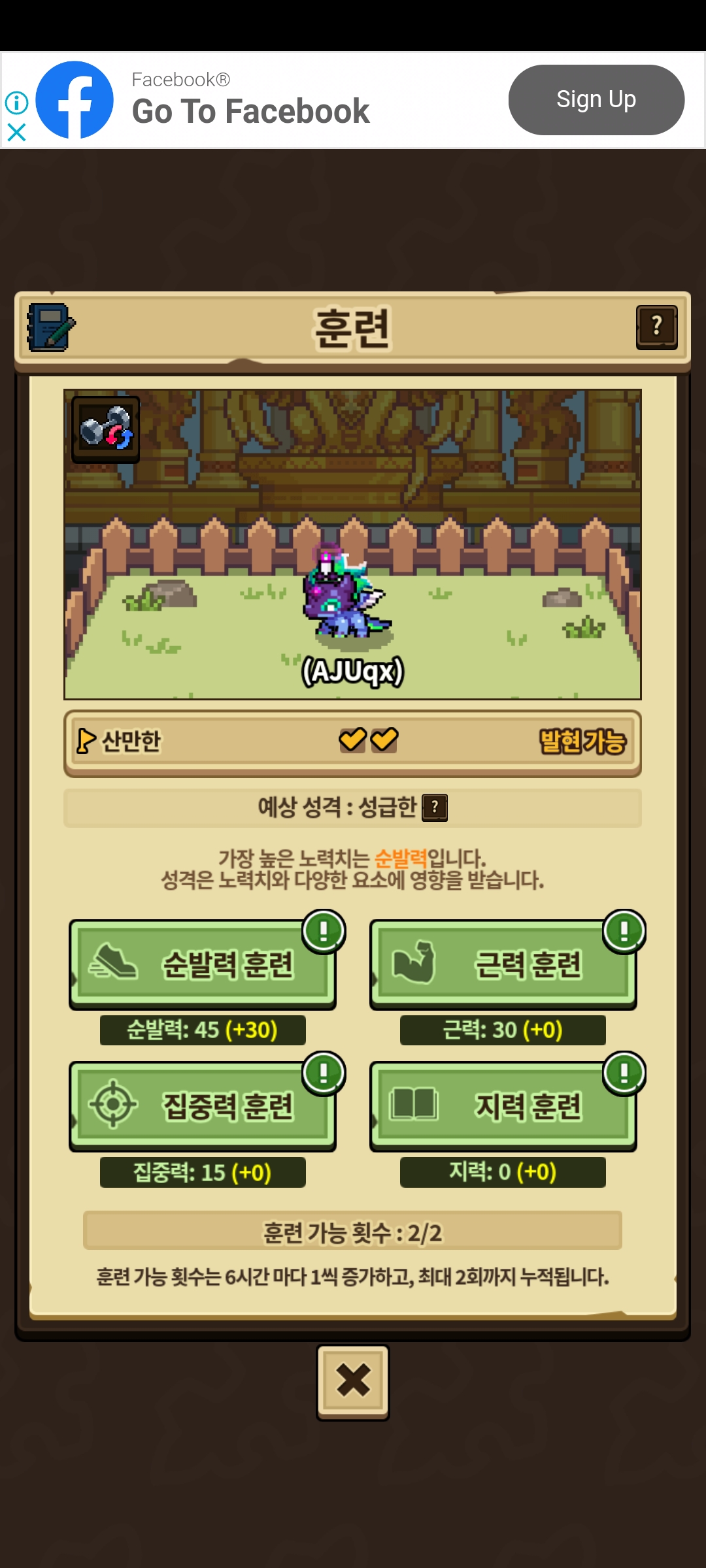Dismiss the Facebook ad banner
The image size is (706, 1568).
17,133
